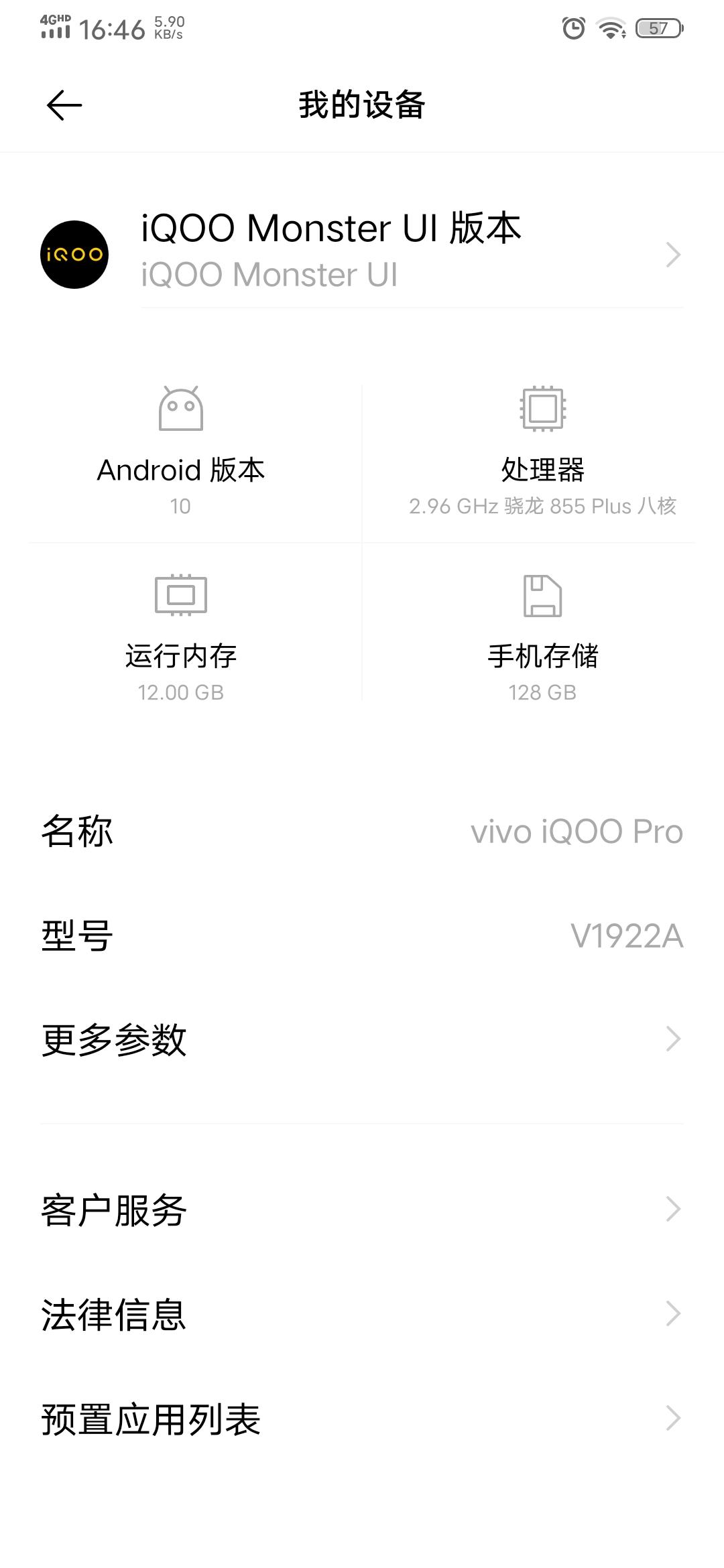View 法律信息
The image size is (724, 1568).
click(x=362, y=1314)
